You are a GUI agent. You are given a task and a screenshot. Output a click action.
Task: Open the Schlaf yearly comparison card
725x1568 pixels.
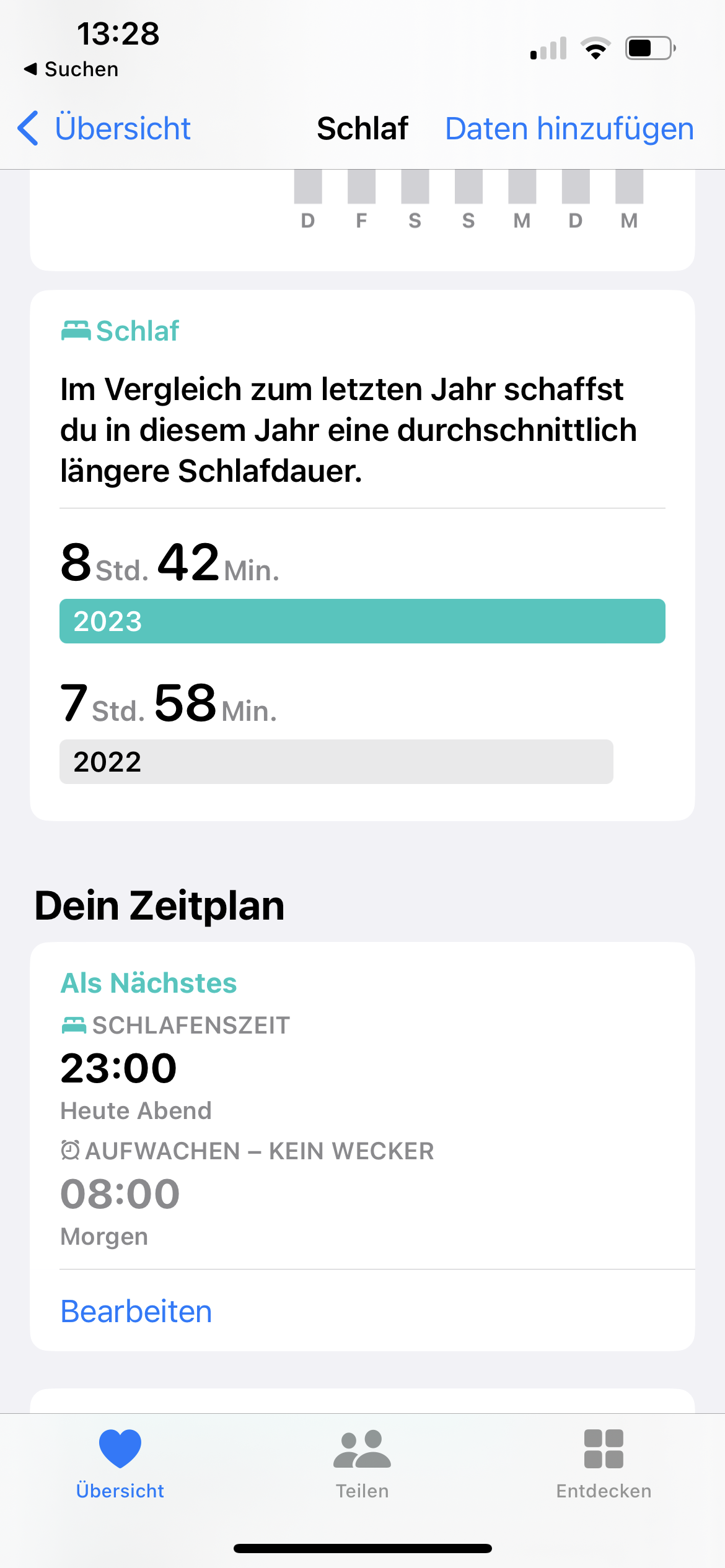pyautogui.click(x=362, y=554)
